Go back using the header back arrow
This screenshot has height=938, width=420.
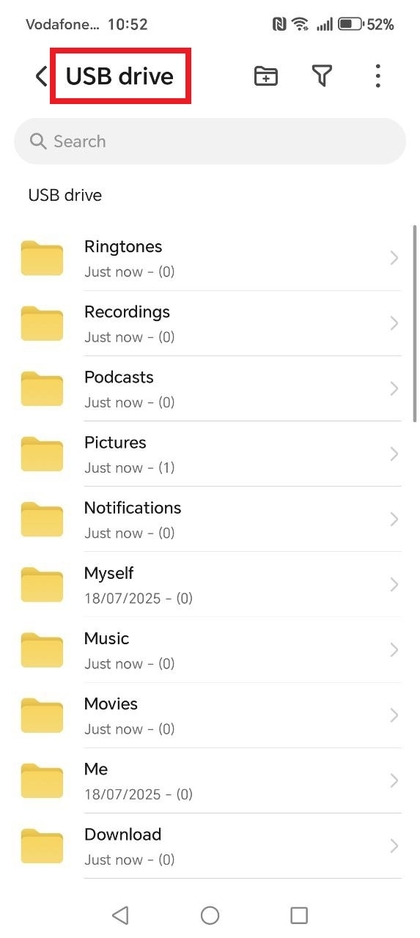(41, 77)
